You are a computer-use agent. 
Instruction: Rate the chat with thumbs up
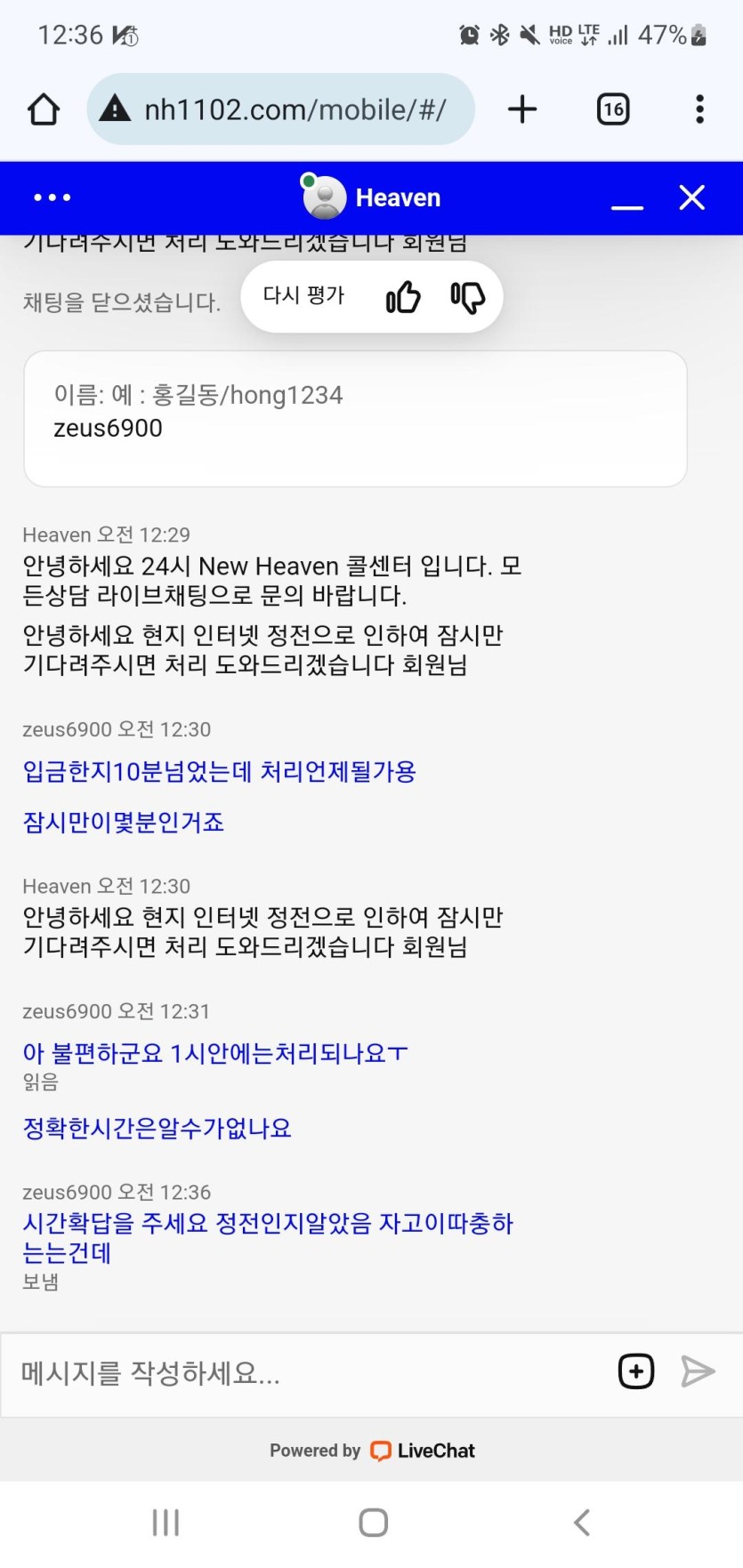point(403,297)
